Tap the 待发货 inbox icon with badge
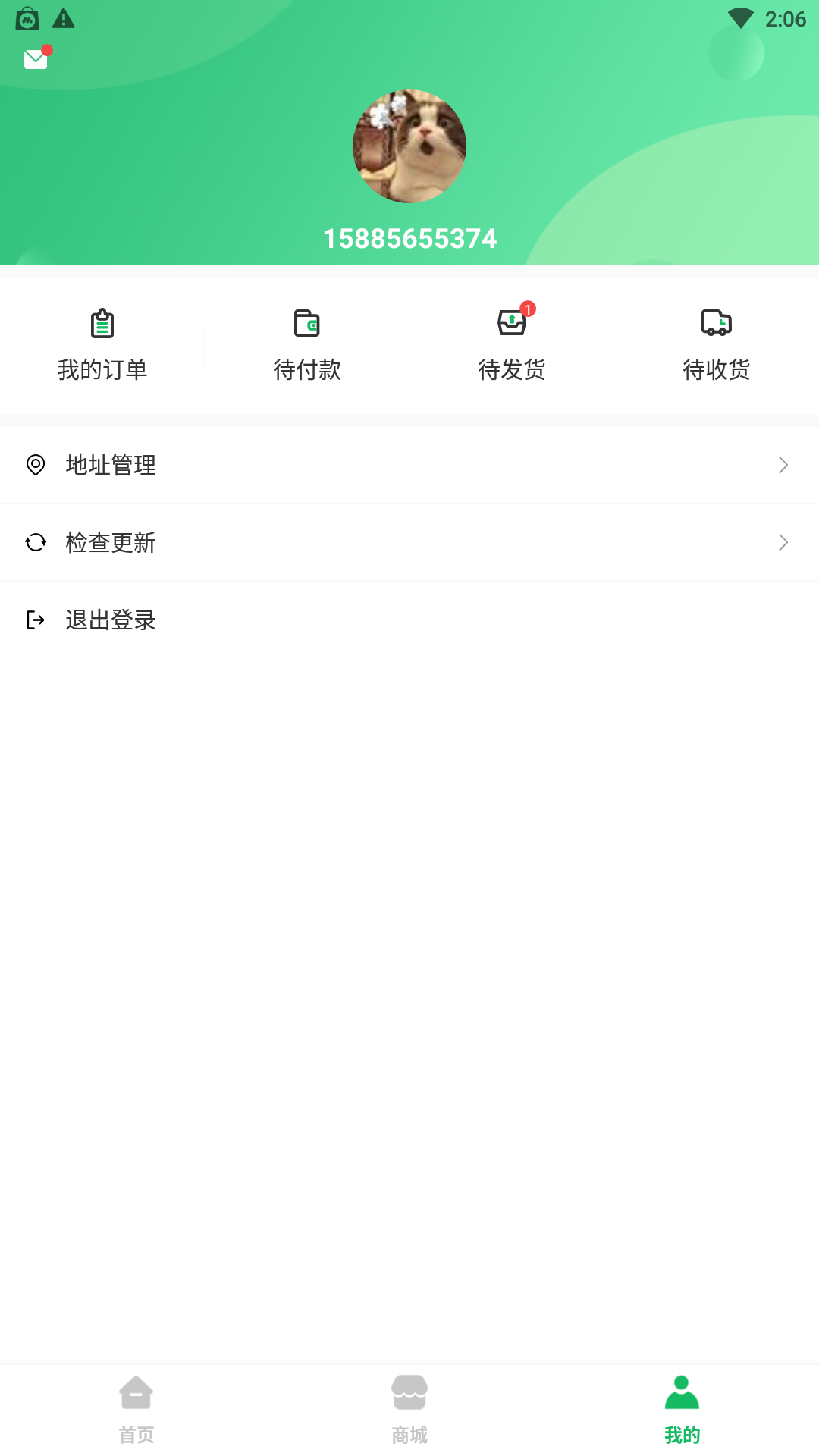Screen dimensions: 819x1456 513,325
